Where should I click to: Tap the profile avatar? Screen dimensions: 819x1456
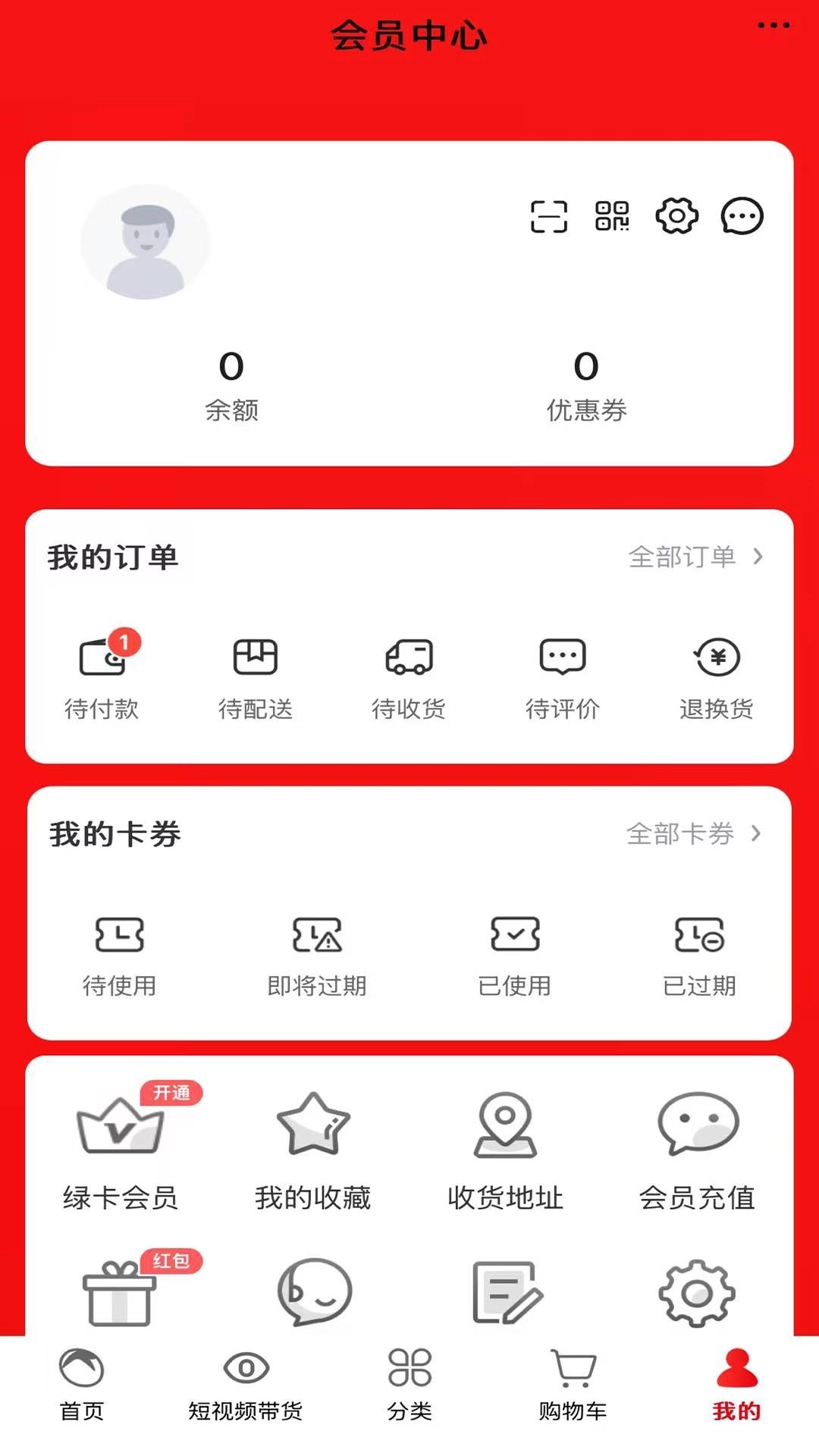coord(145,242)
